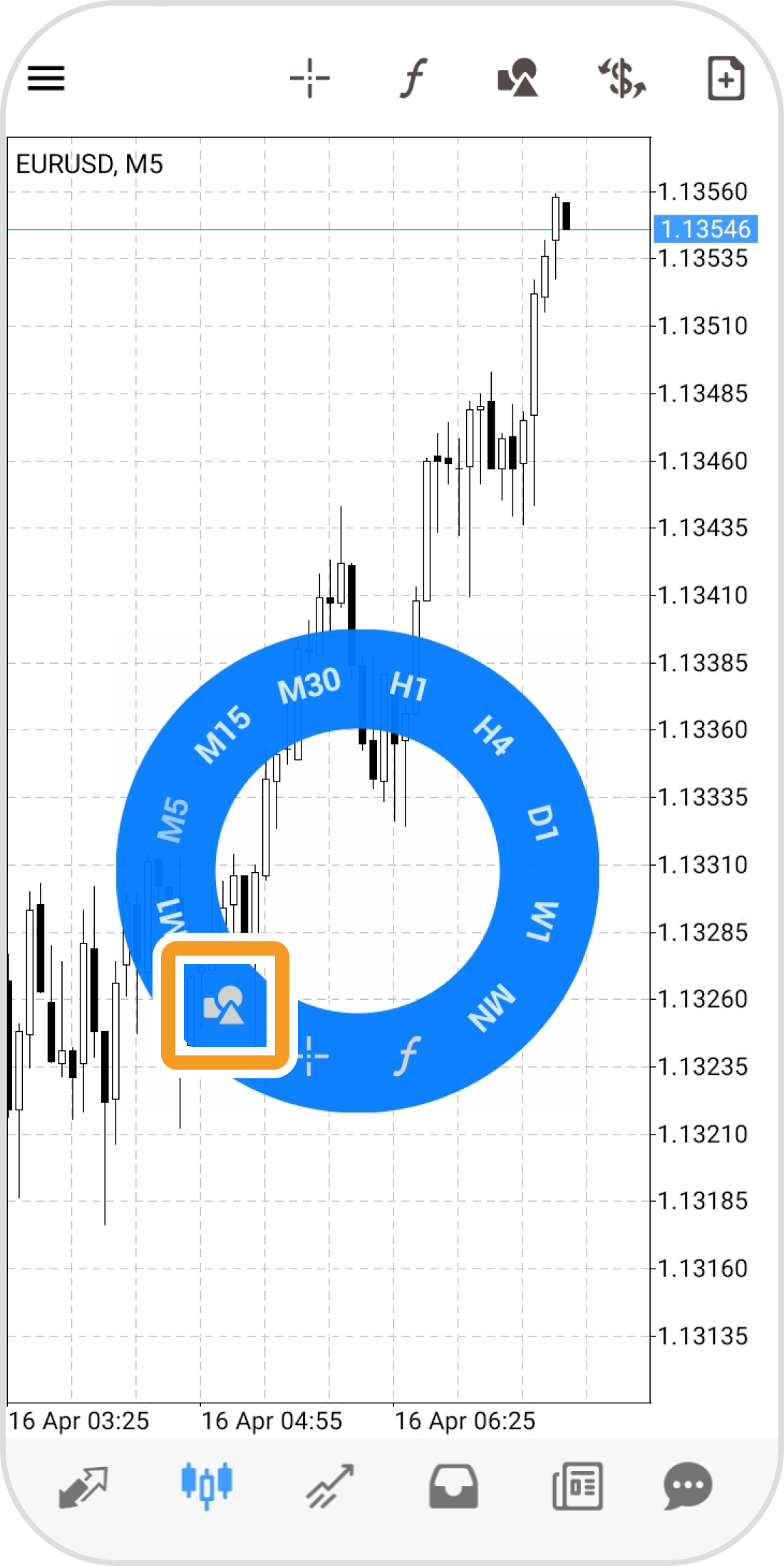Choose the D1 daily timeframe
Screen dimensions: 784x1566
click(x=543, y=822)
